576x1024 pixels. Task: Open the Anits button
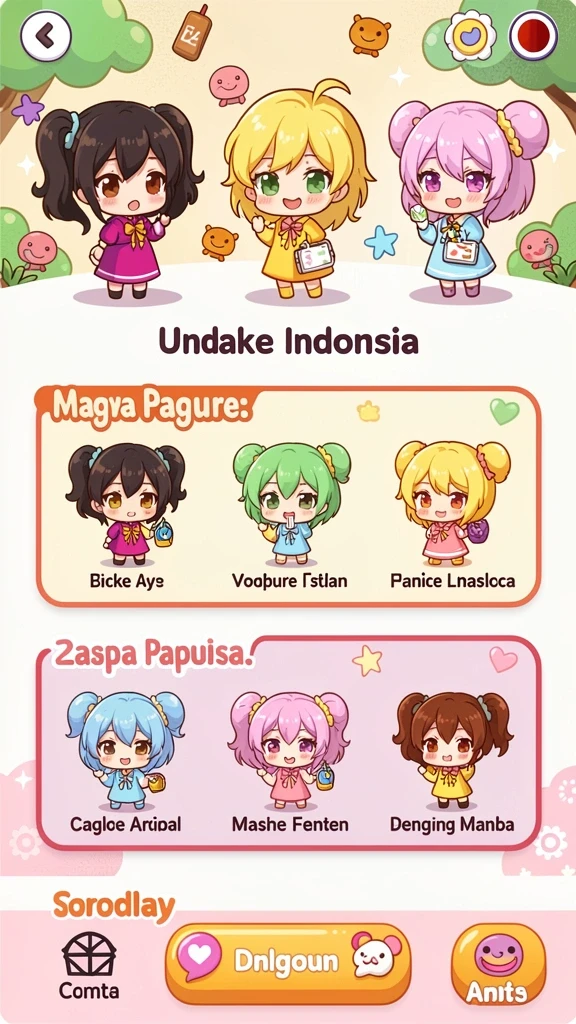point(498,965)
